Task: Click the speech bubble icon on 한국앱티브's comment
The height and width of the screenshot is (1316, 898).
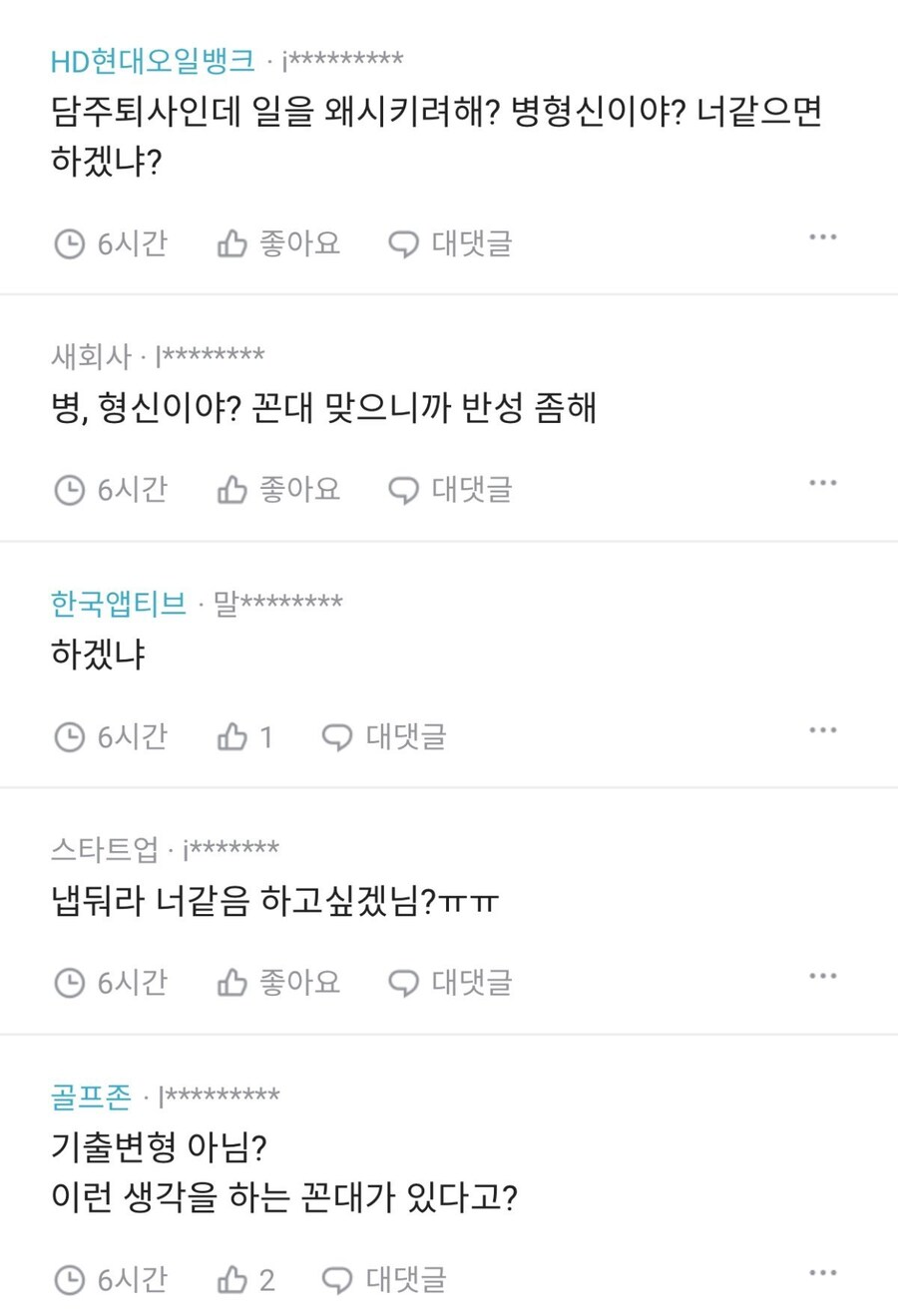Action: pos(337,736)
